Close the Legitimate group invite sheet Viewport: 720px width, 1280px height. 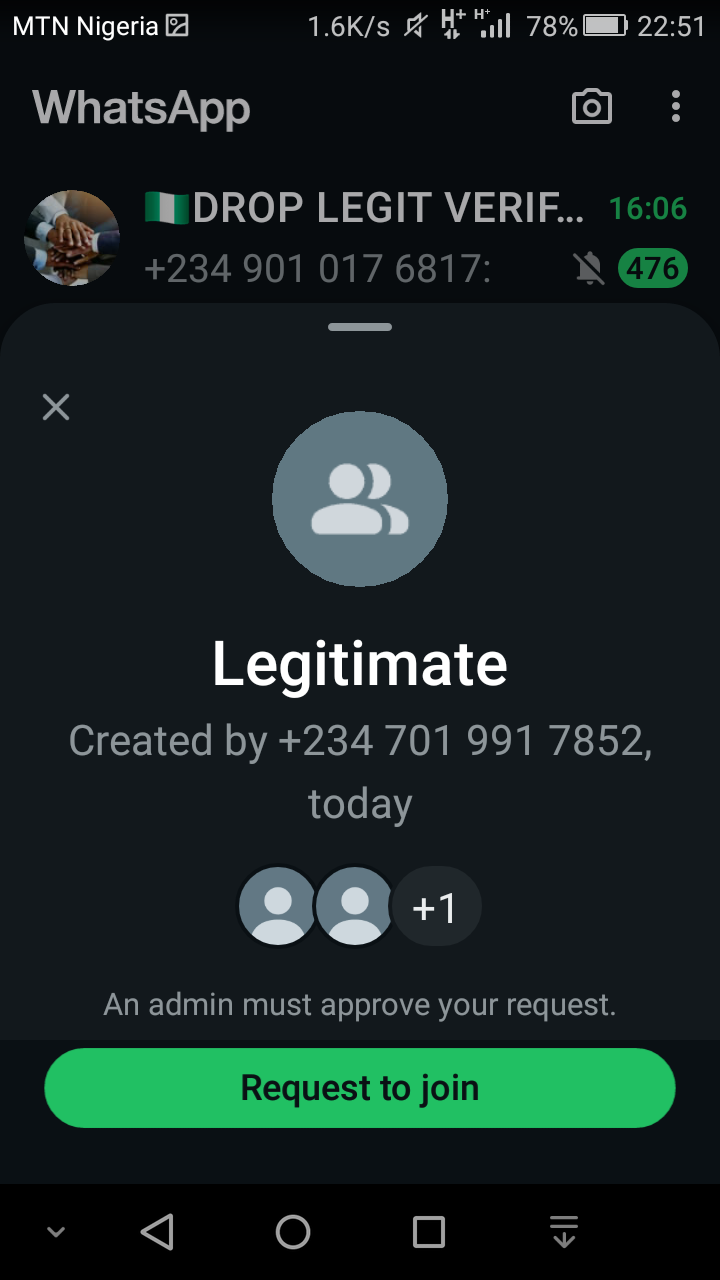(x=56, y=407)
